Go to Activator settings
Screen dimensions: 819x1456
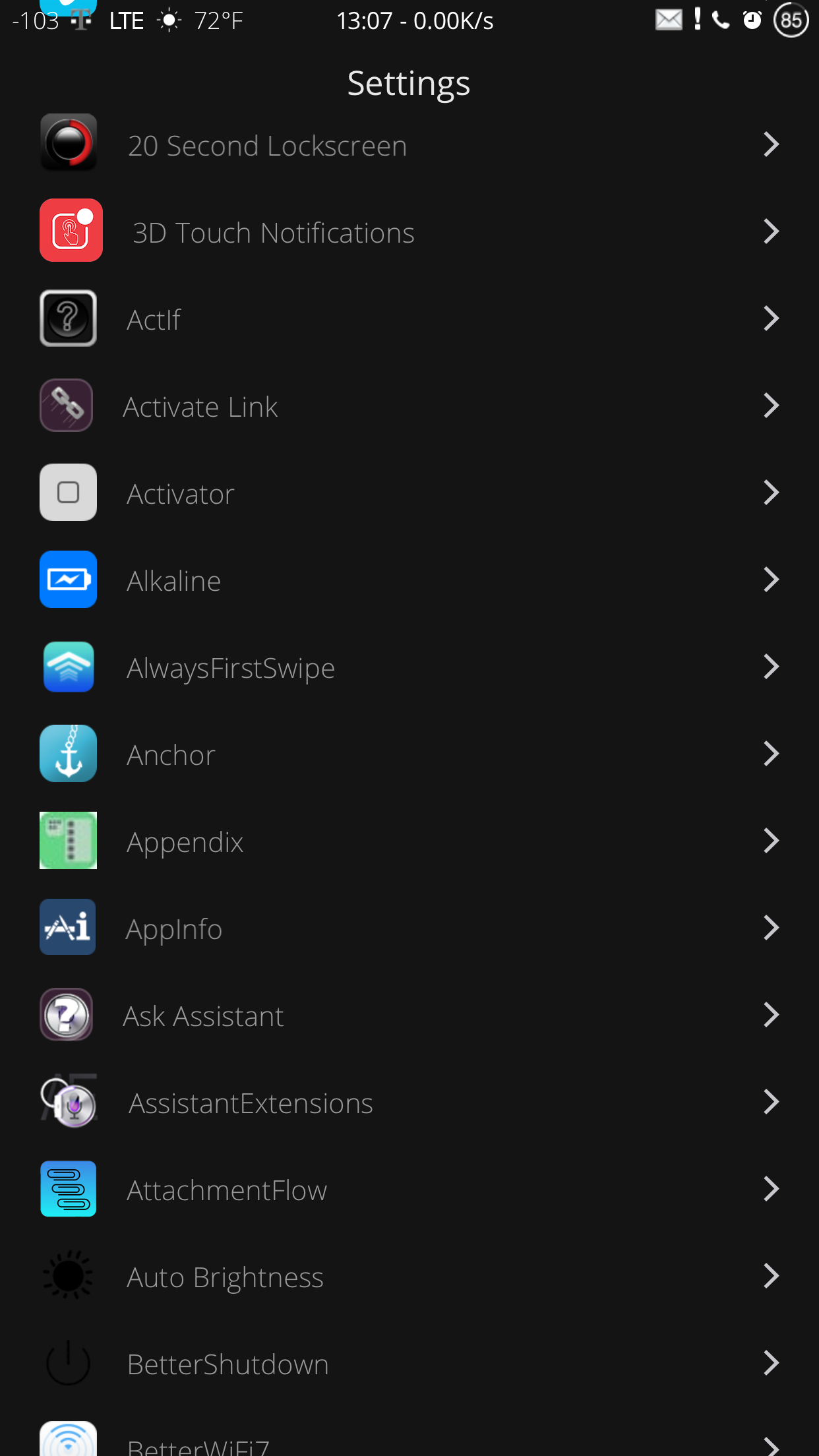[409, 493]
